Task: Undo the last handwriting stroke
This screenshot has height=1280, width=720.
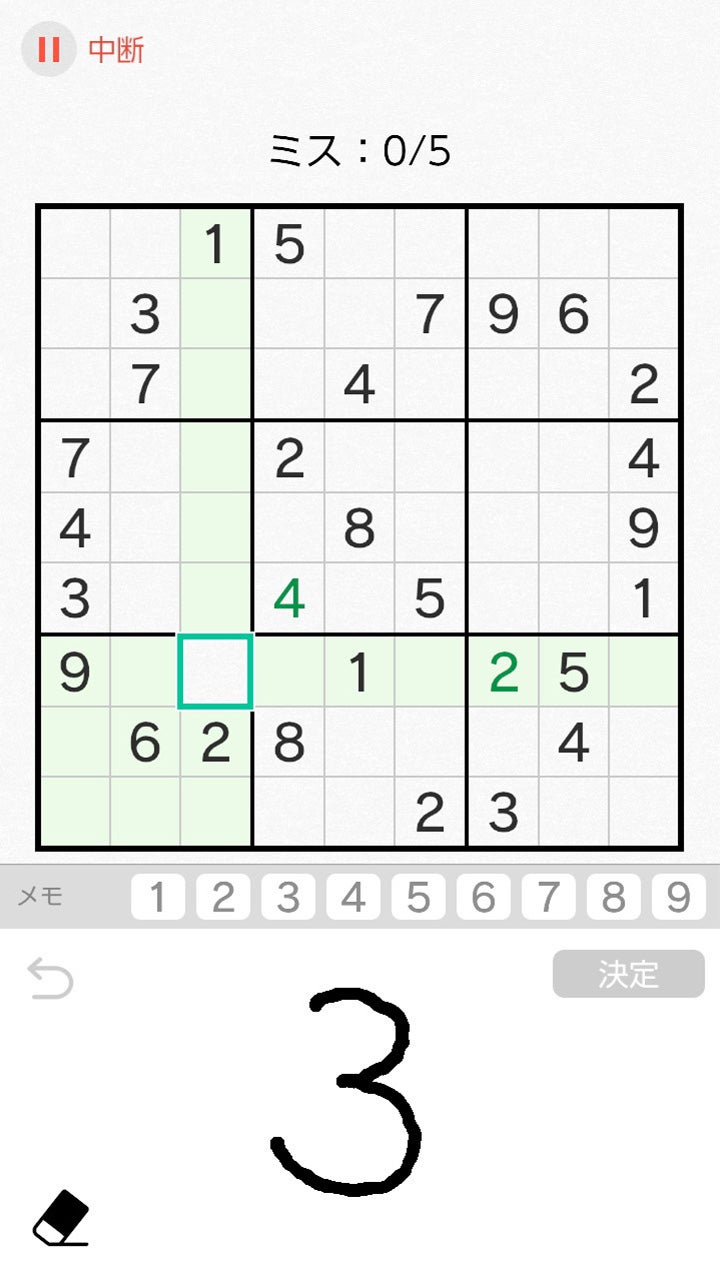Action: 50,977
